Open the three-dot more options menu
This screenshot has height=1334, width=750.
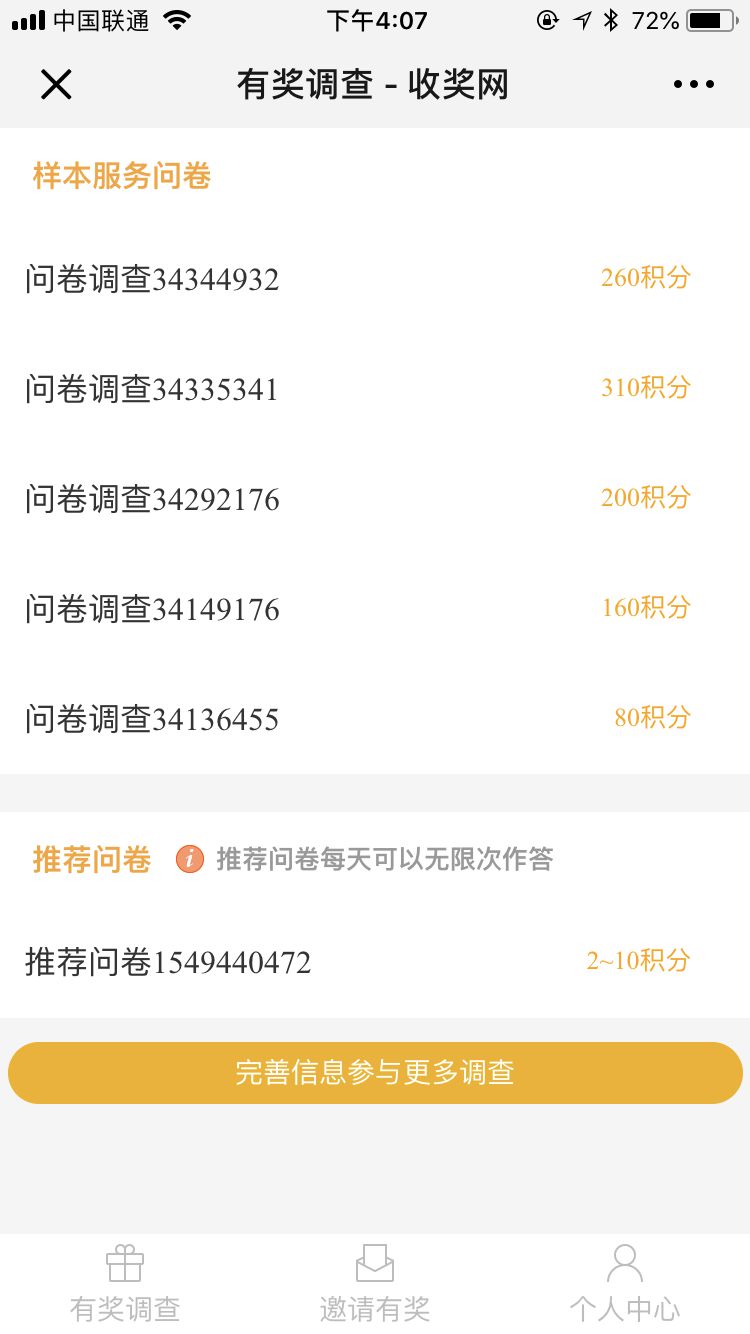click(694, 84)
